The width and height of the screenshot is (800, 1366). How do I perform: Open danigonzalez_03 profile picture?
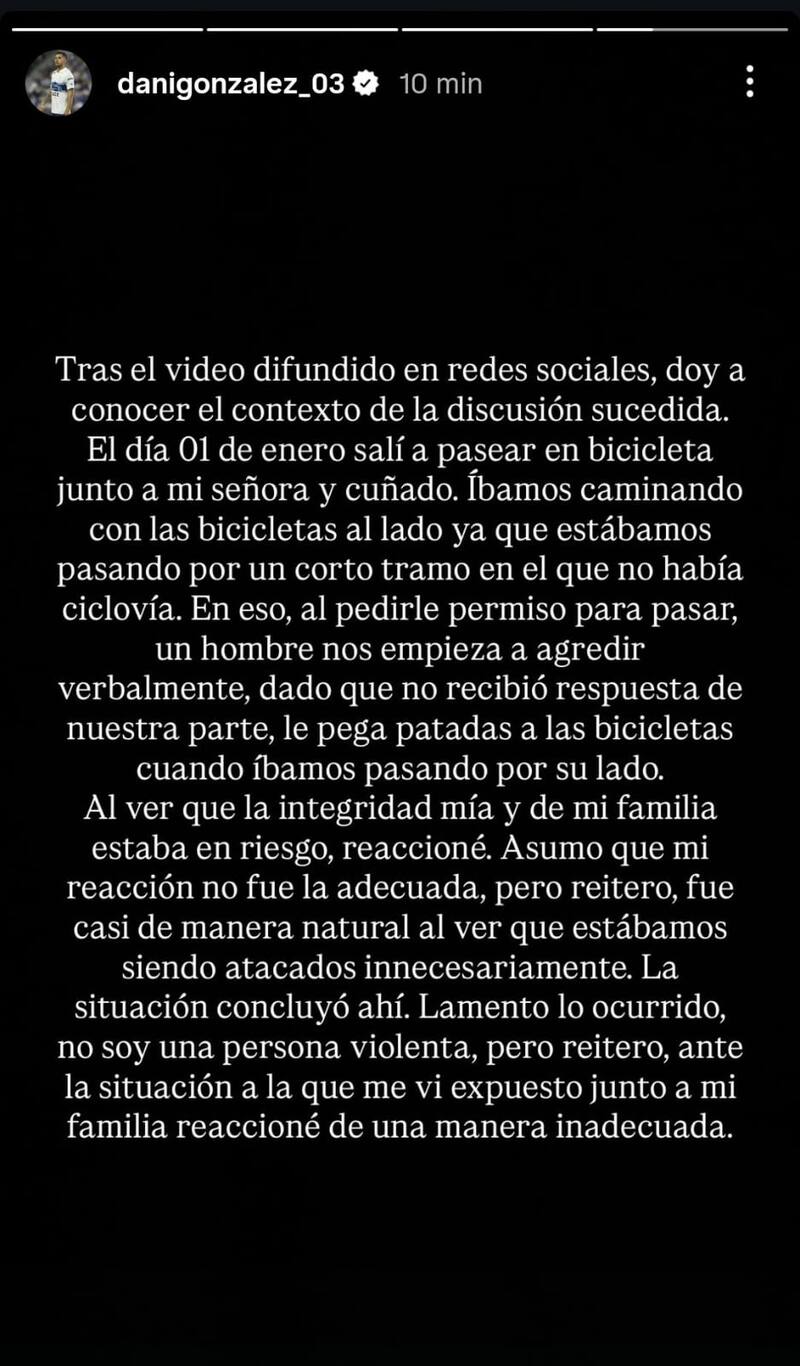coord(58,83)
